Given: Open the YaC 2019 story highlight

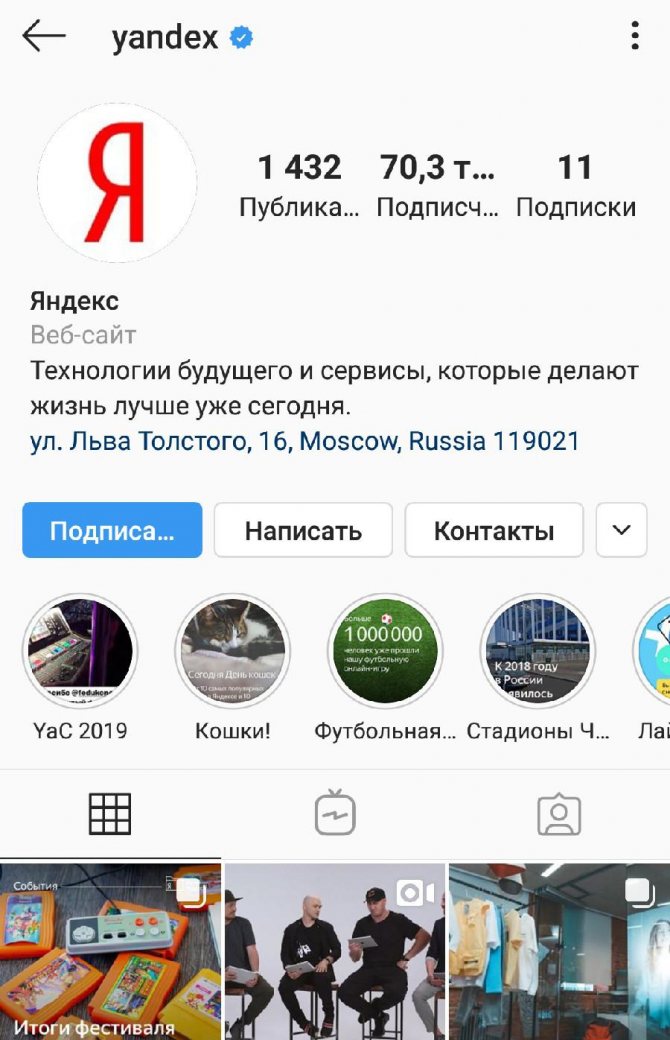Looking at the screenshot, I should tap(80, 652).
